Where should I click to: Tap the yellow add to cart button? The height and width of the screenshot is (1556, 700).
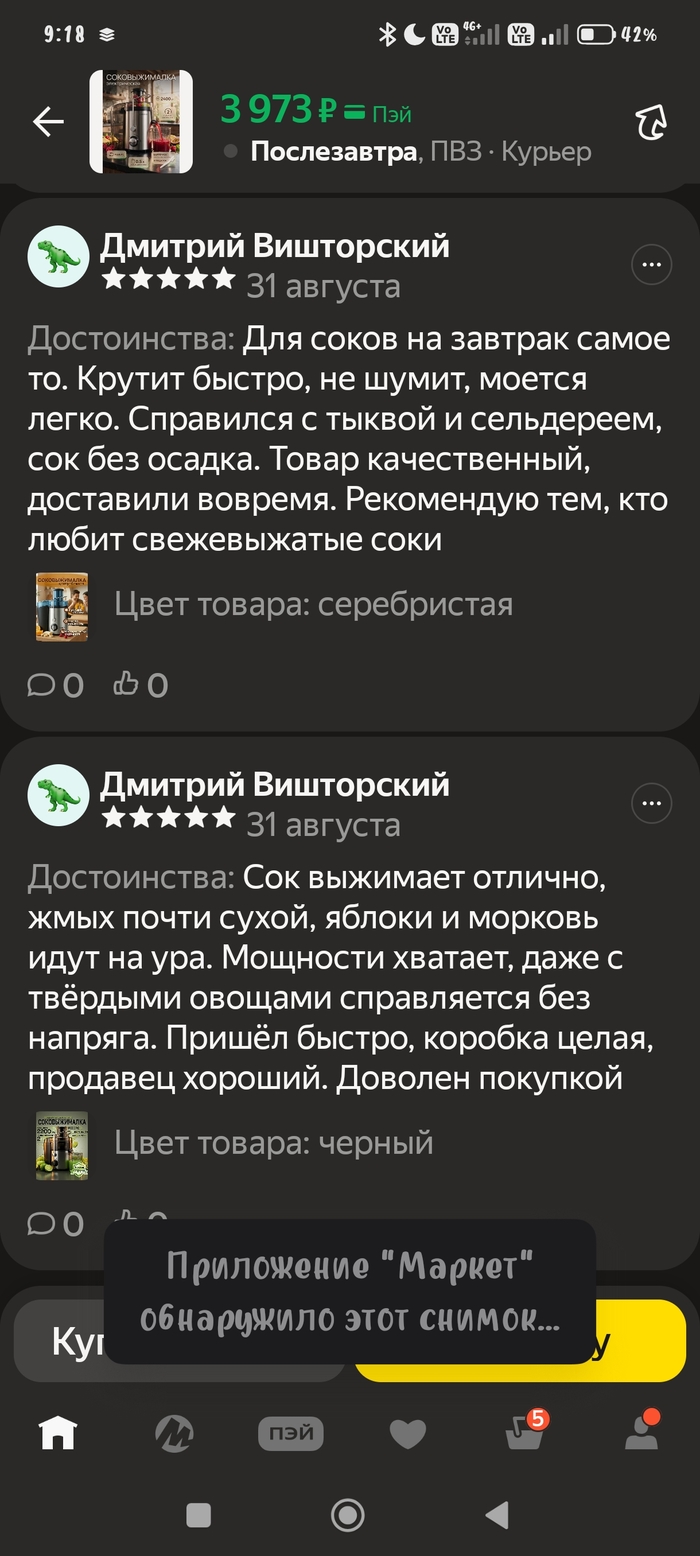pos(640,1341)
